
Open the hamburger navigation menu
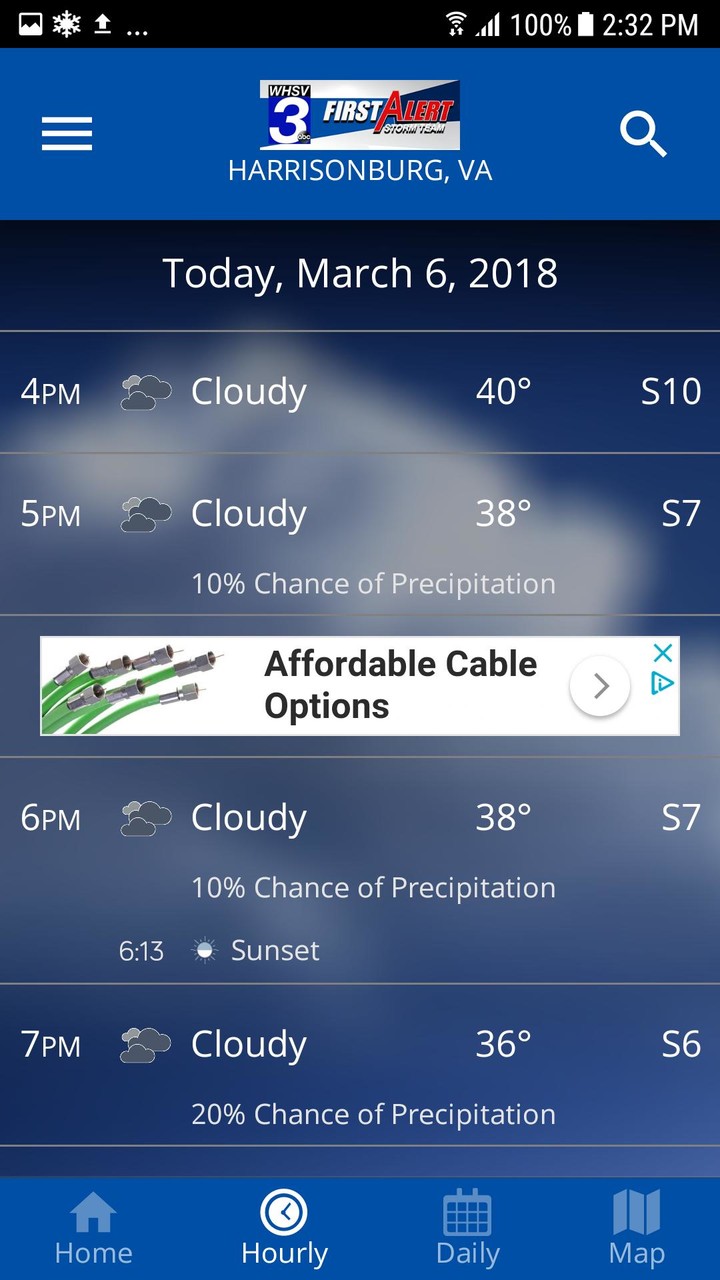coord(67,134)
